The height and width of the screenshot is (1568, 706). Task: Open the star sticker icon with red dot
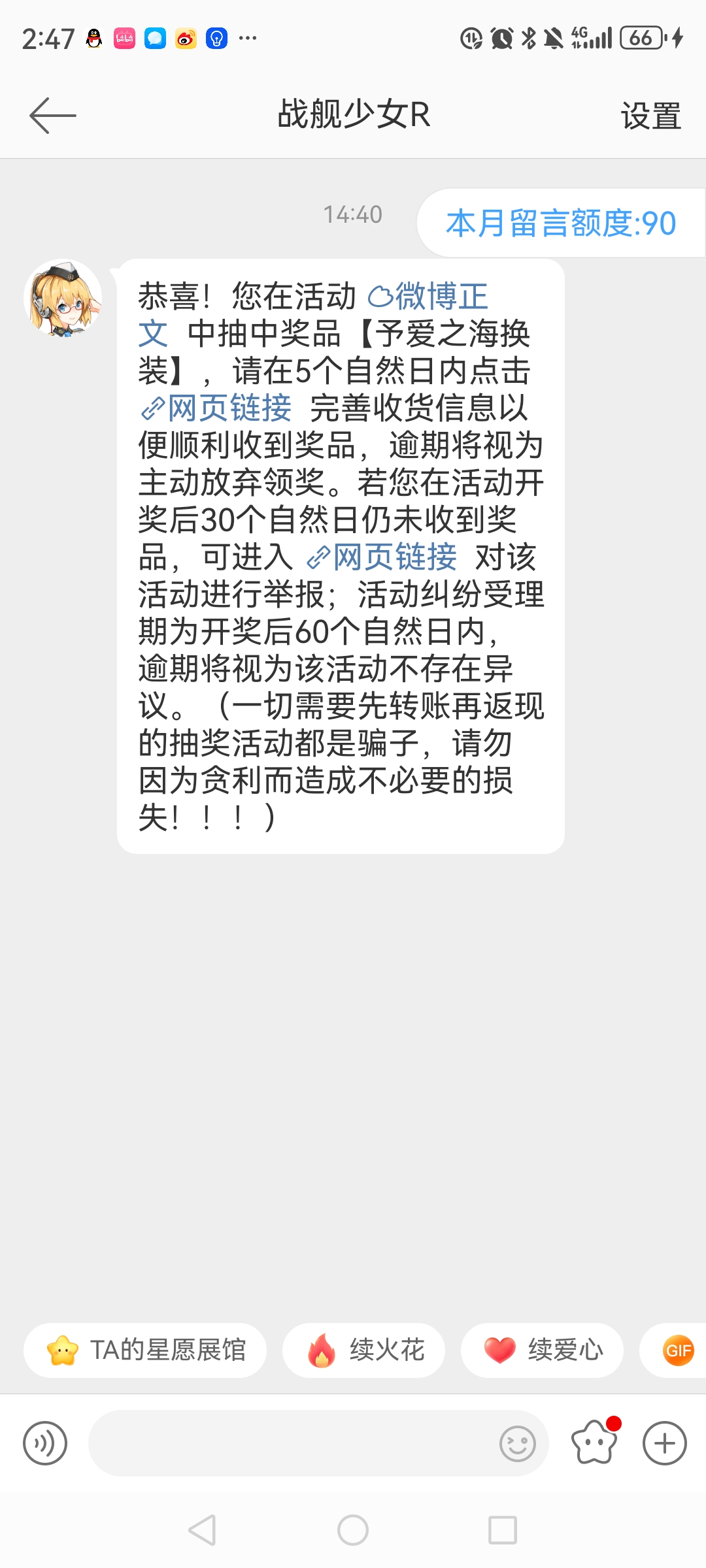(x=594, y=1441)
